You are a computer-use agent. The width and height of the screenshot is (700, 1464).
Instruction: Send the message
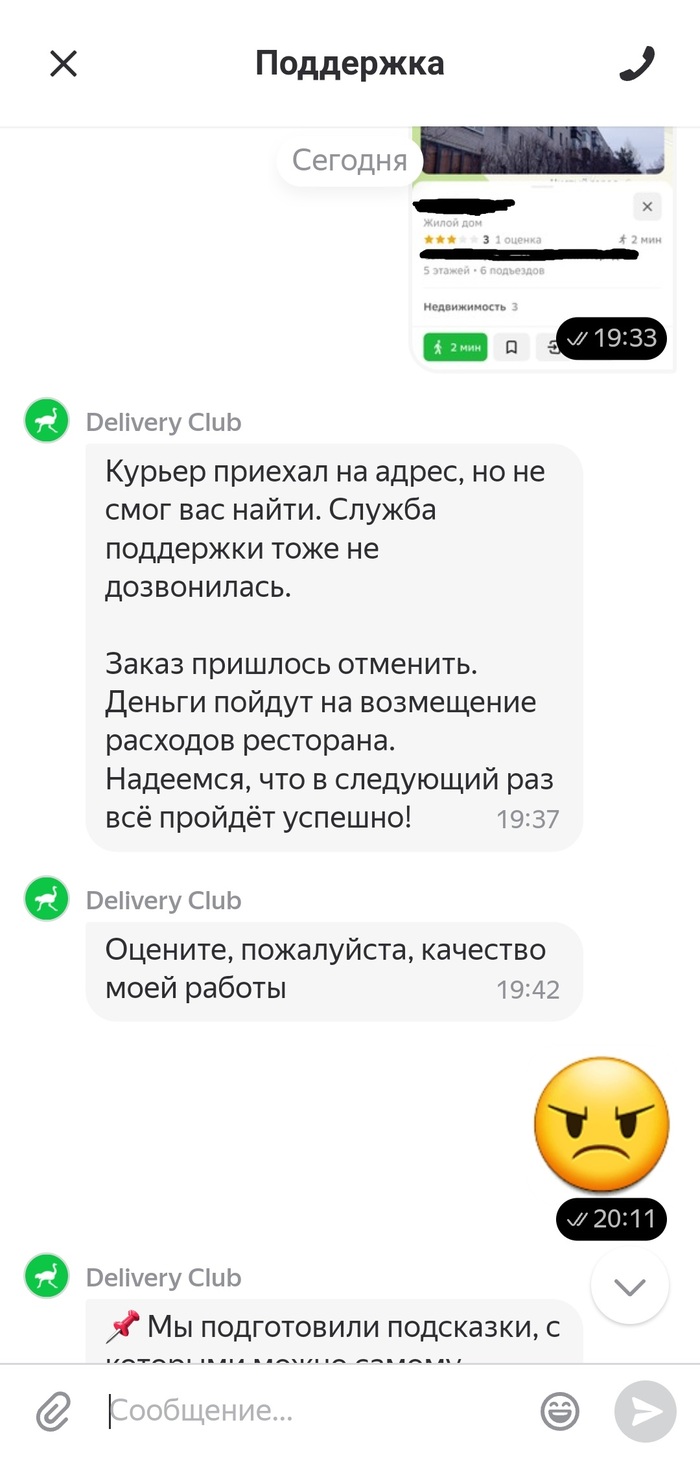pyautogui.click(x=645, y=1411)
